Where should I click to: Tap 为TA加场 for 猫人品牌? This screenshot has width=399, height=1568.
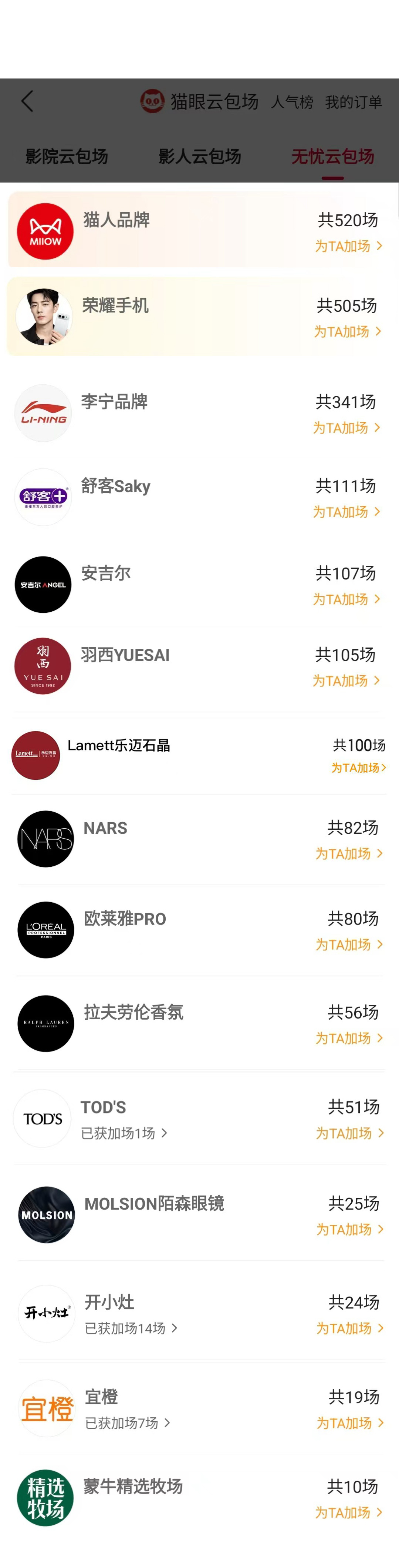pyautogui.click(x=348, y=246)
